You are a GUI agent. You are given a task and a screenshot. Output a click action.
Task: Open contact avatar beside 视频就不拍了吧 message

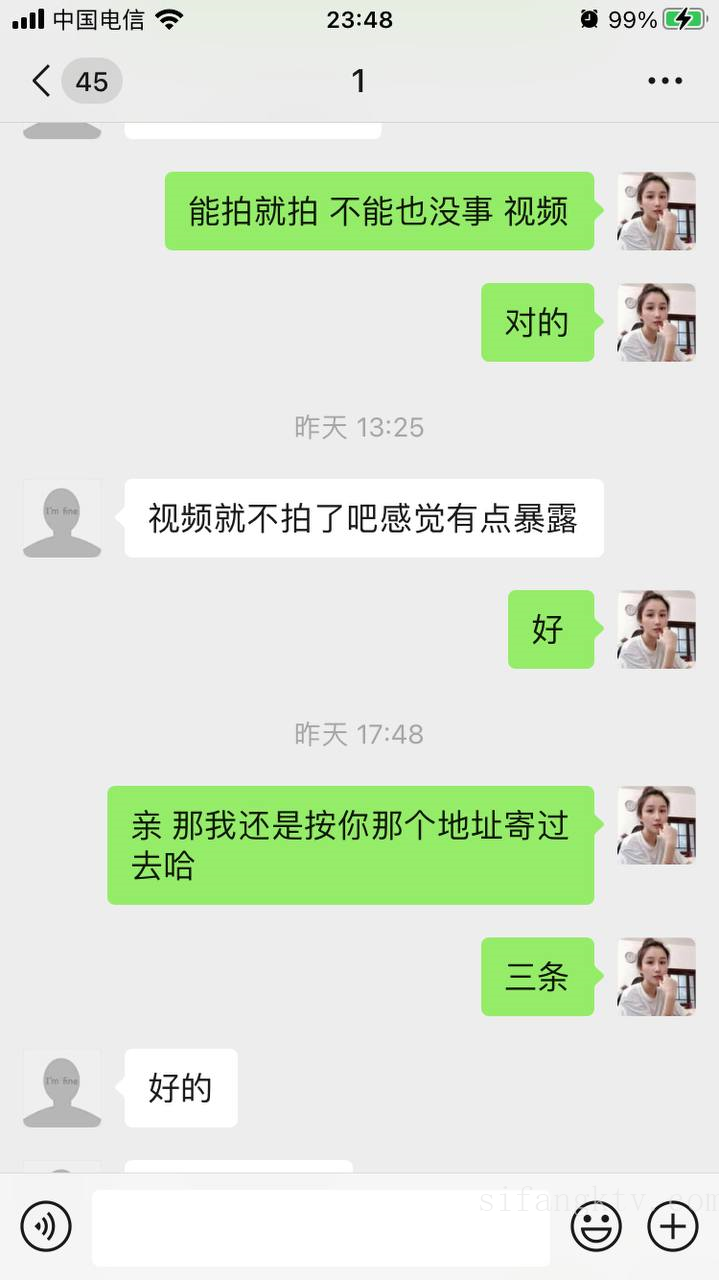[62, 518]
